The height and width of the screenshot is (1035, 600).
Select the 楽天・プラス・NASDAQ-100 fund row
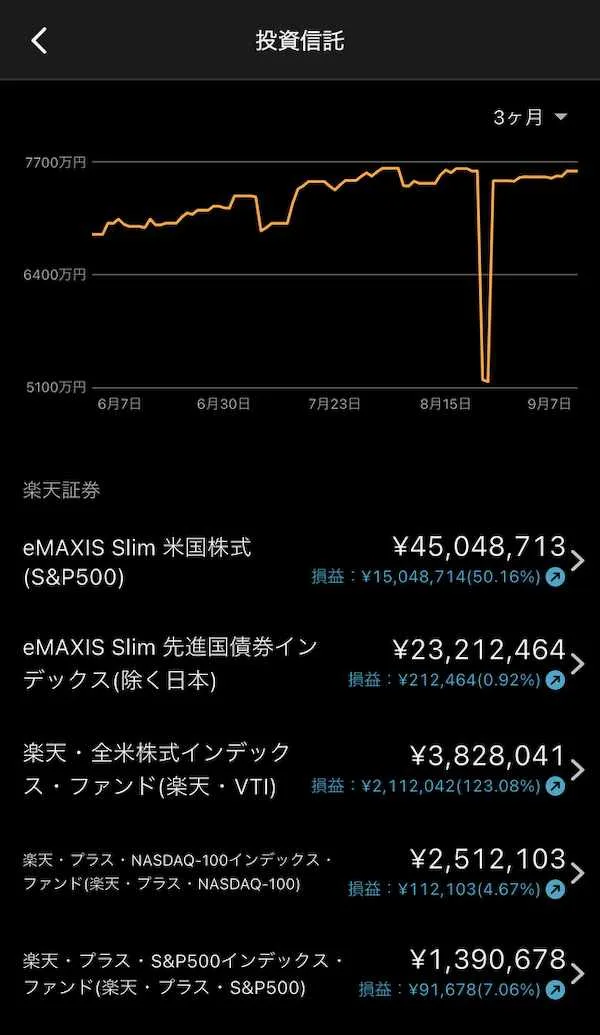(300, 872)
